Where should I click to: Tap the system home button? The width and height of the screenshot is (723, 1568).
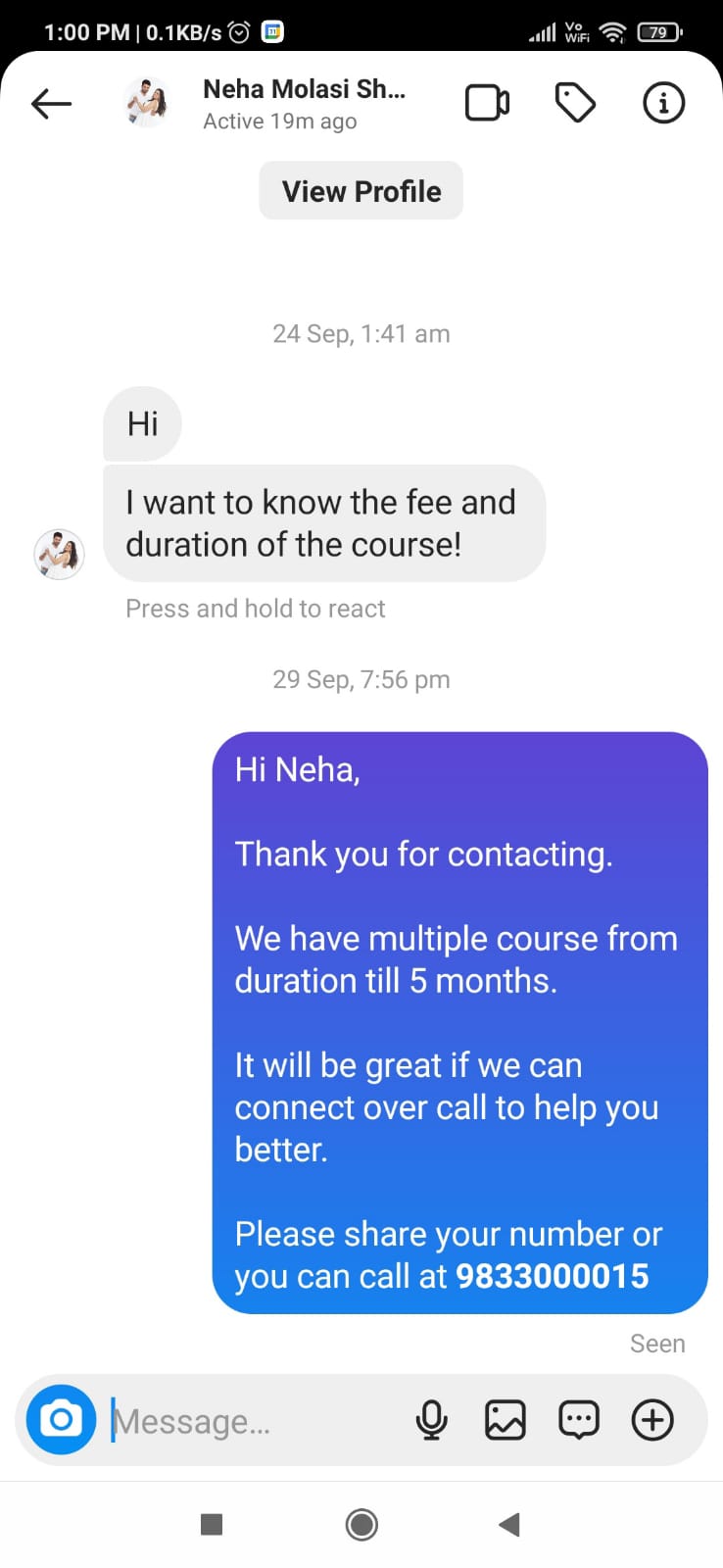[361, 1525]
